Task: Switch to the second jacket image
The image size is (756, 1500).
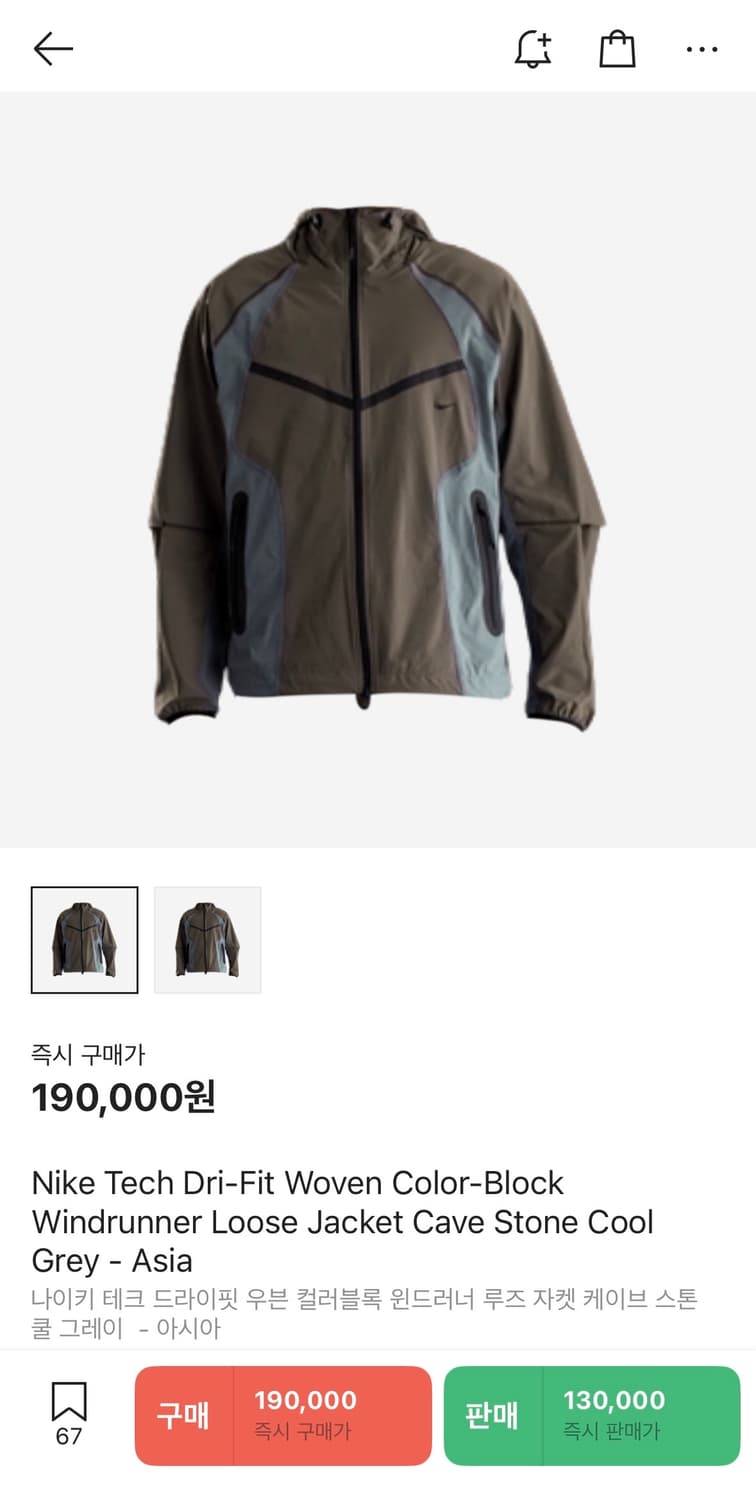Action: pyautogui.click(x=206, y=938)
